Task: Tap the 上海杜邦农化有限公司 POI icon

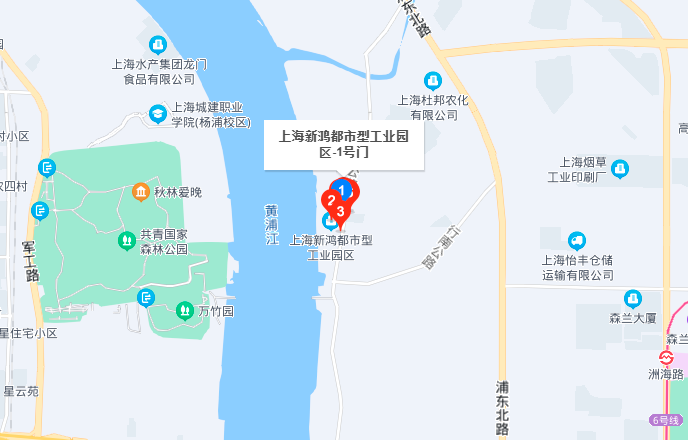Action: 433,80
